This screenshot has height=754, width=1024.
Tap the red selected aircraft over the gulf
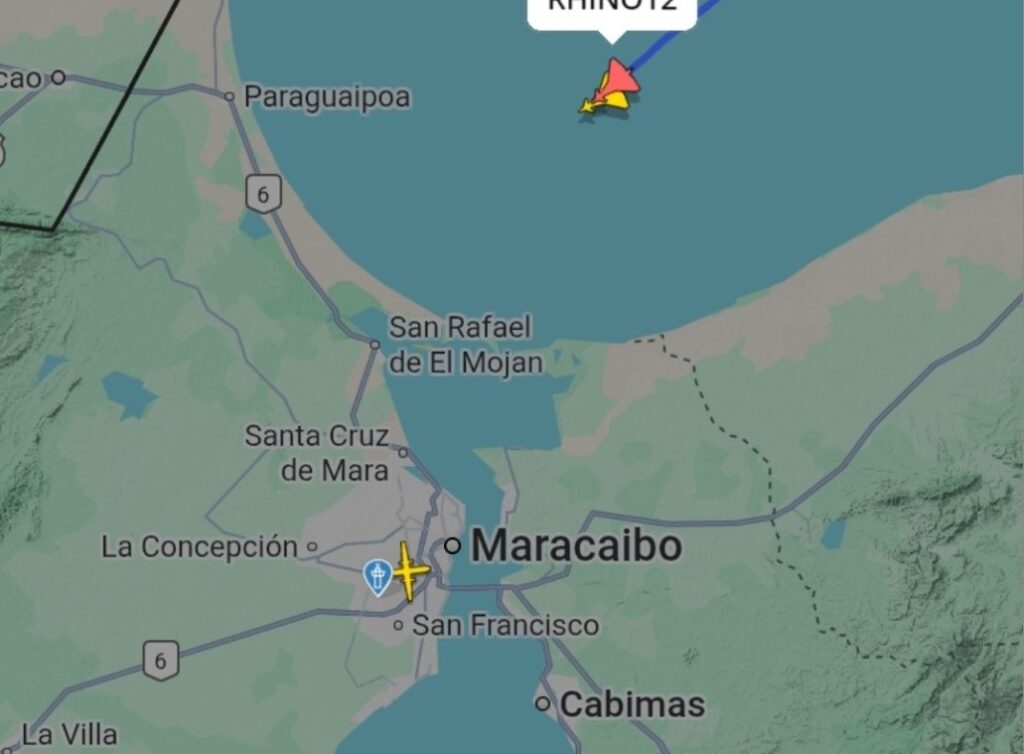(619, 78)
